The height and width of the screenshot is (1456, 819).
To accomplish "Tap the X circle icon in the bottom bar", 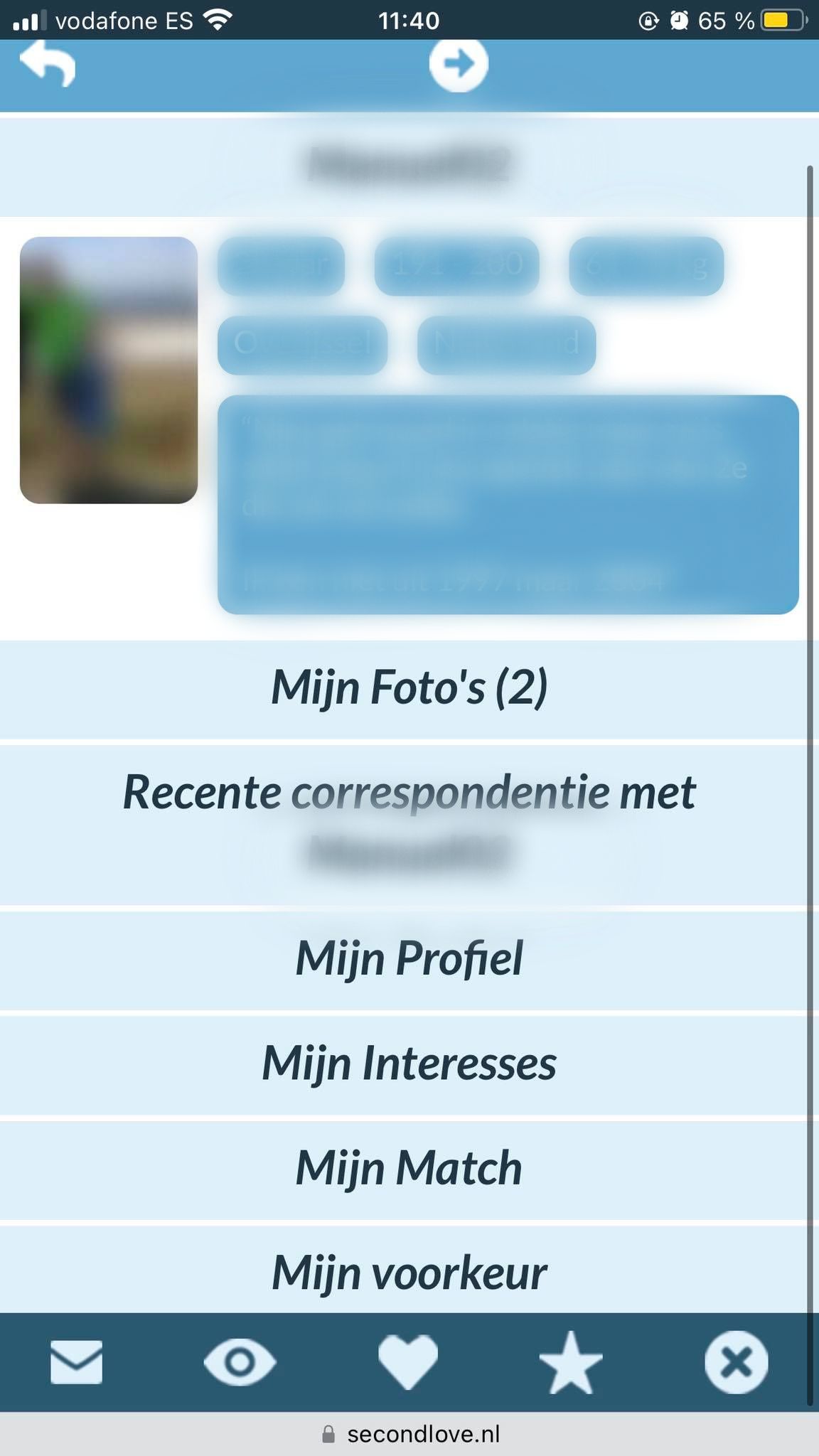I will (x=737, y=1362).
